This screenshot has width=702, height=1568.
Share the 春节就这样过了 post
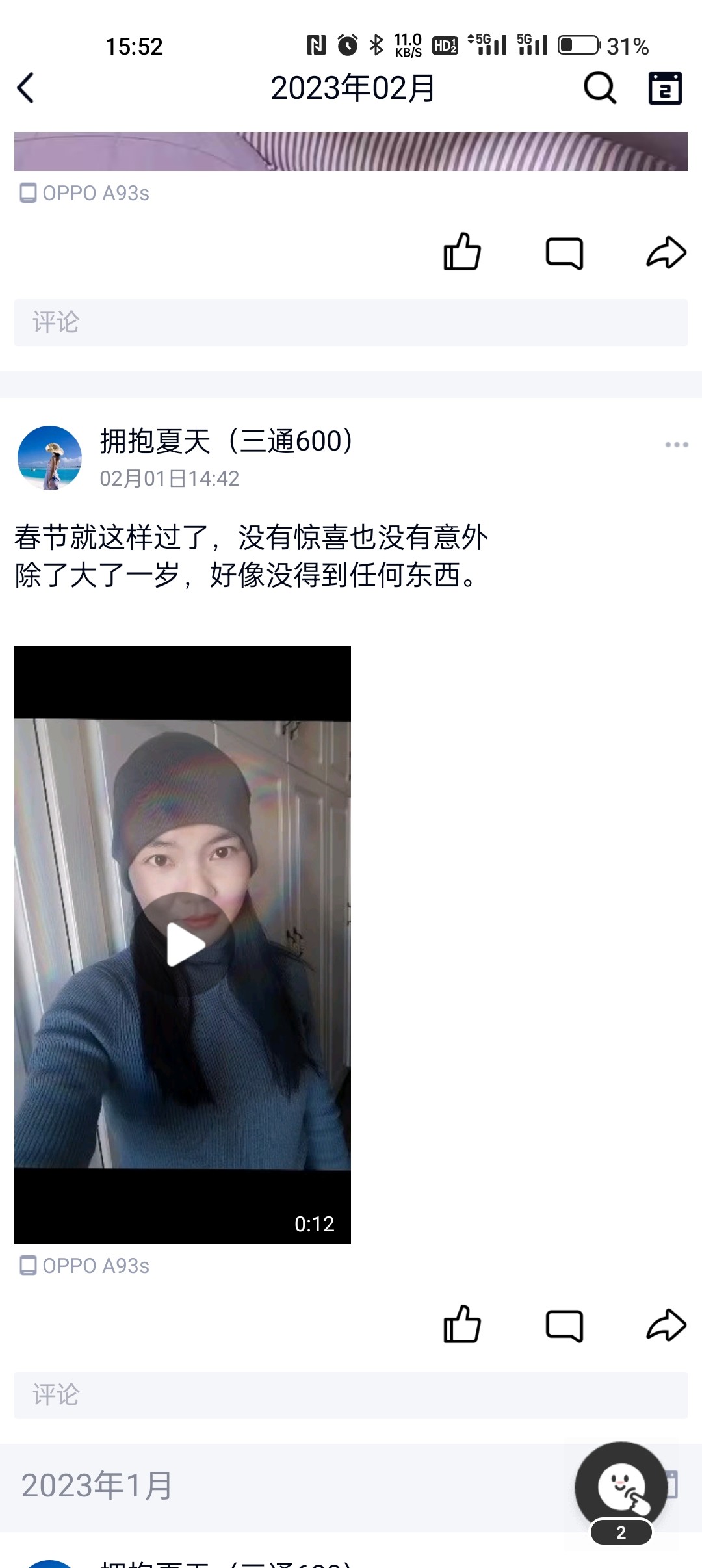tap(666, 1325)
